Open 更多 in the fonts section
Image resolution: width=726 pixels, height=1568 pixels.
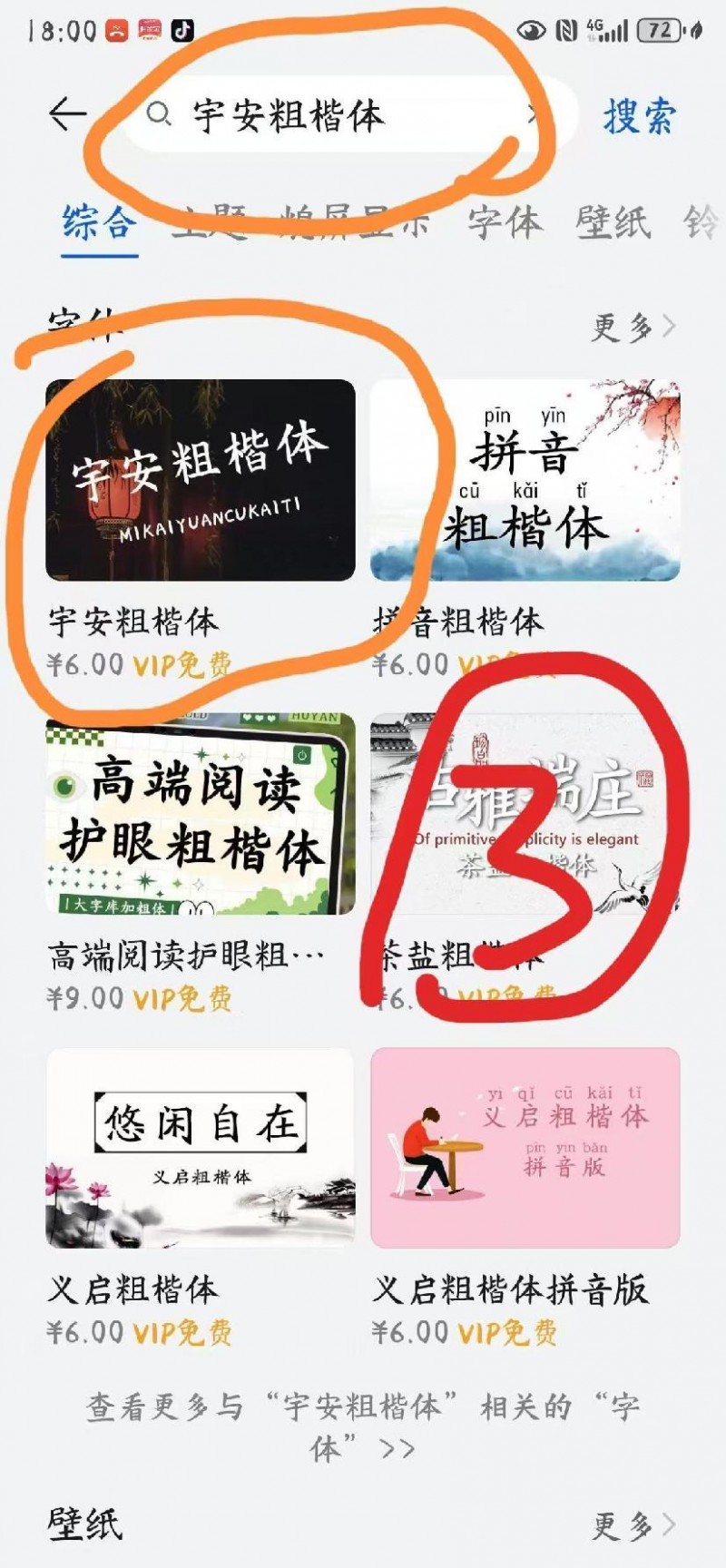(633, 327)
